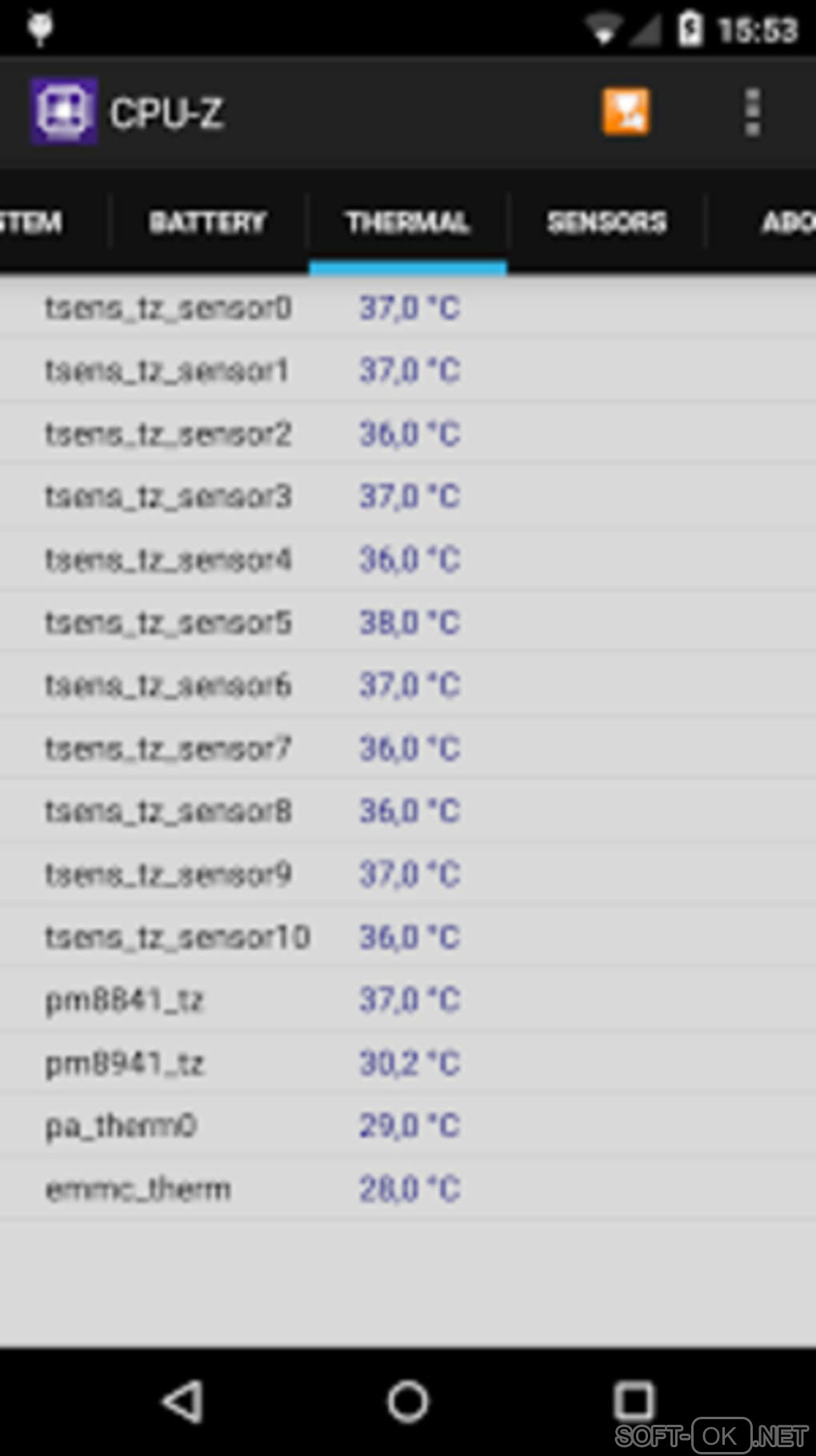Open the overflow menu
The image size is (816, 1456).
click(752, 112)
